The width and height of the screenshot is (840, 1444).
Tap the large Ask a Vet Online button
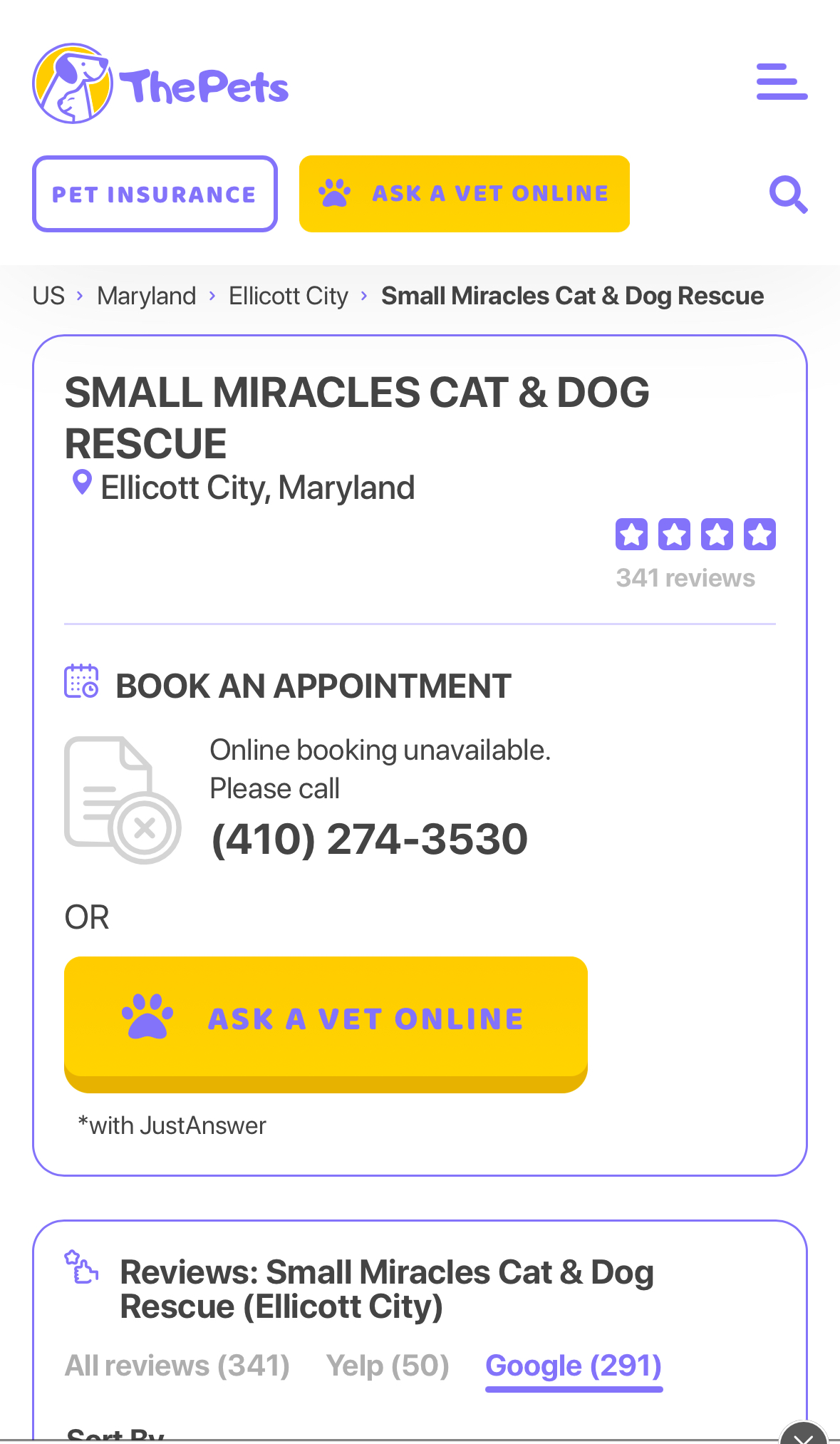point(326,1020)
